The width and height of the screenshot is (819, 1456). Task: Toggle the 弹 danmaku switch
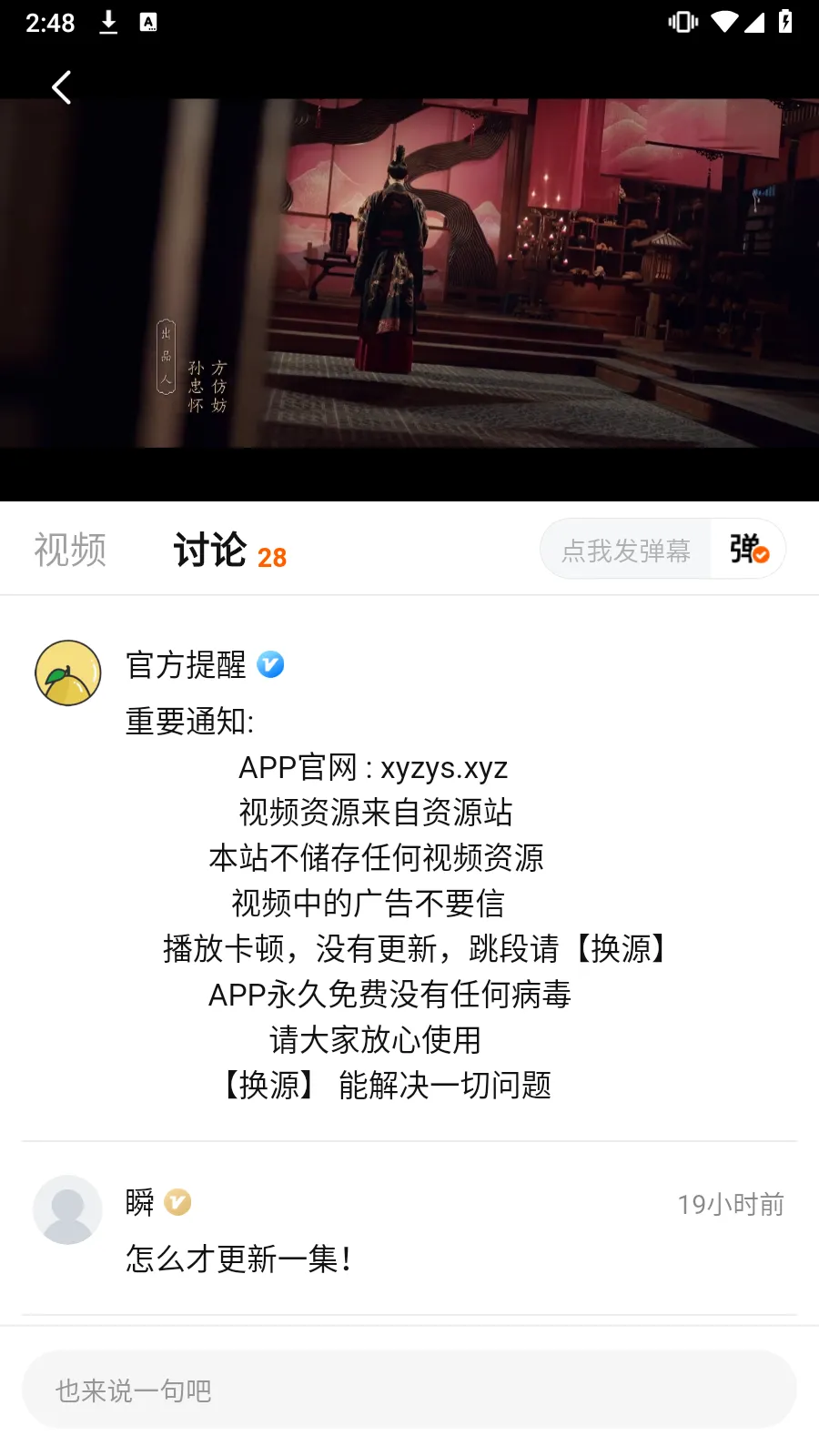click(x=749, y=549)
